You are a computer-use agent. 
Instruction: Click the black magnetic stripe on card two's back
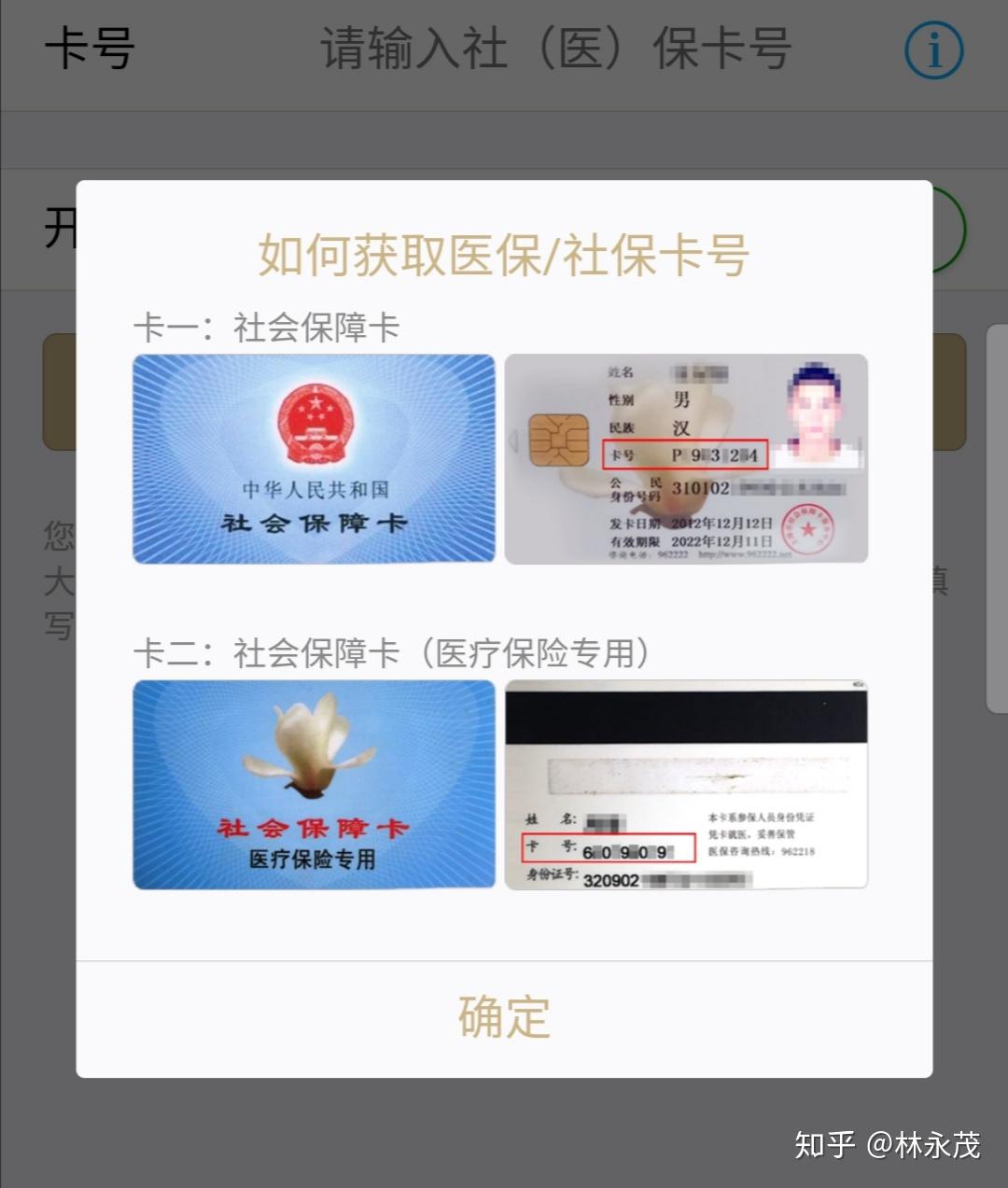click(686, 714)
